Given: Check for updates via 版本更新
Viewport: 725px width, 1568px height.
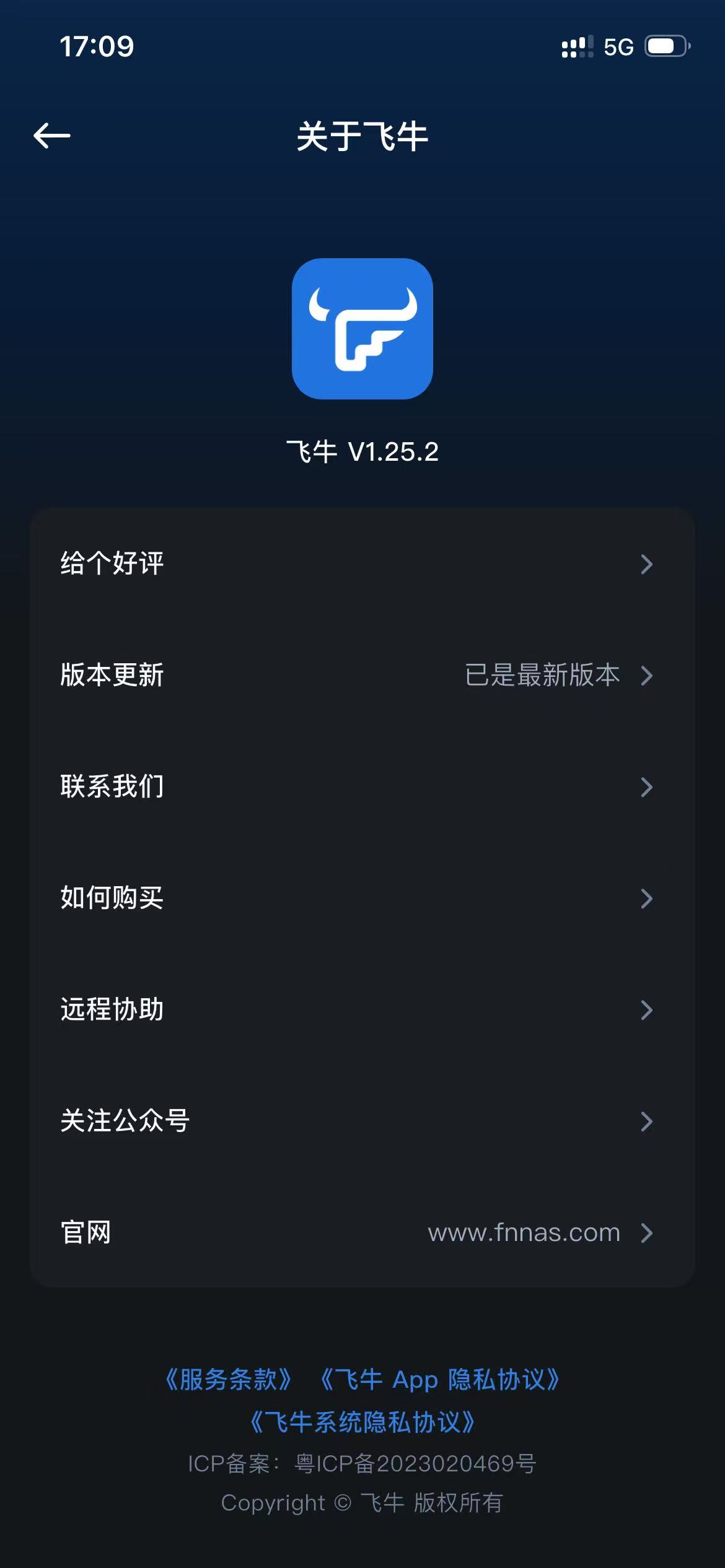Looking at the screenshot, I should pyautogui.click(x=248, y=675).
